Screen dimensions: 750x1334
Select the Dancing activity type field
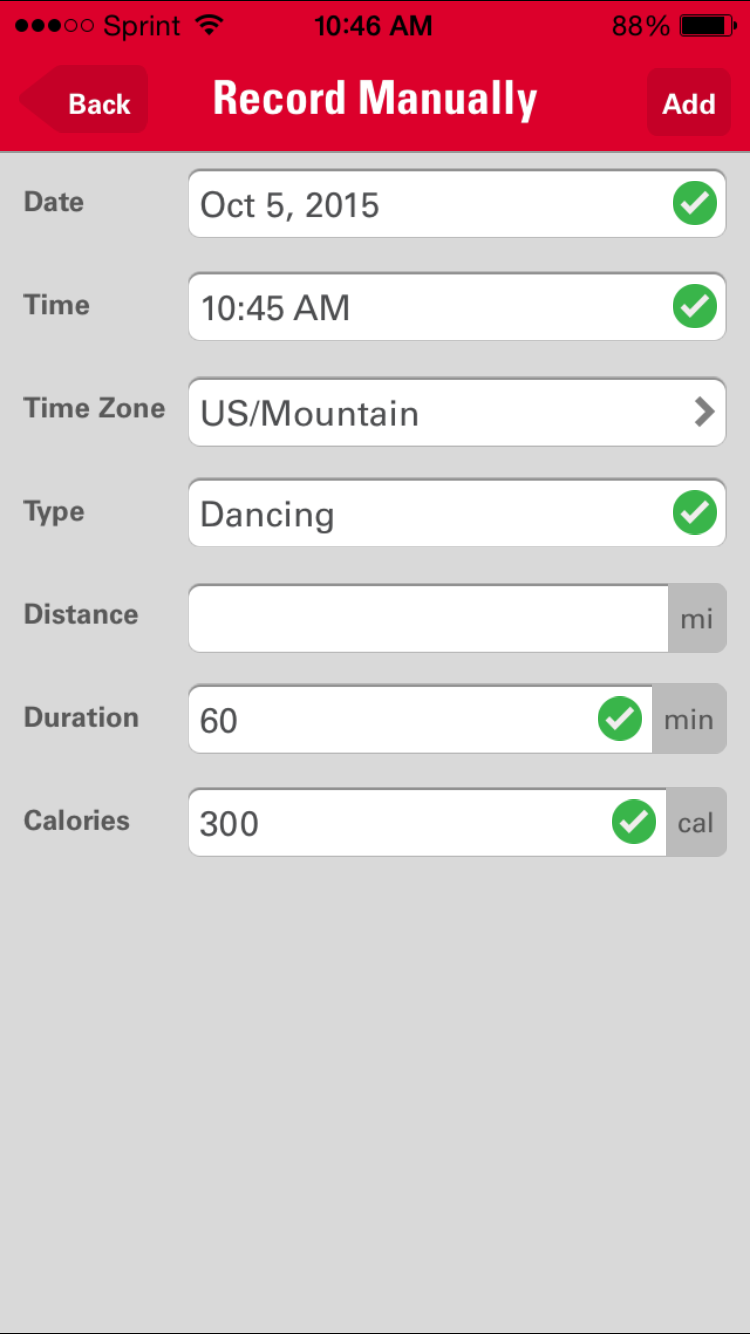400,513
